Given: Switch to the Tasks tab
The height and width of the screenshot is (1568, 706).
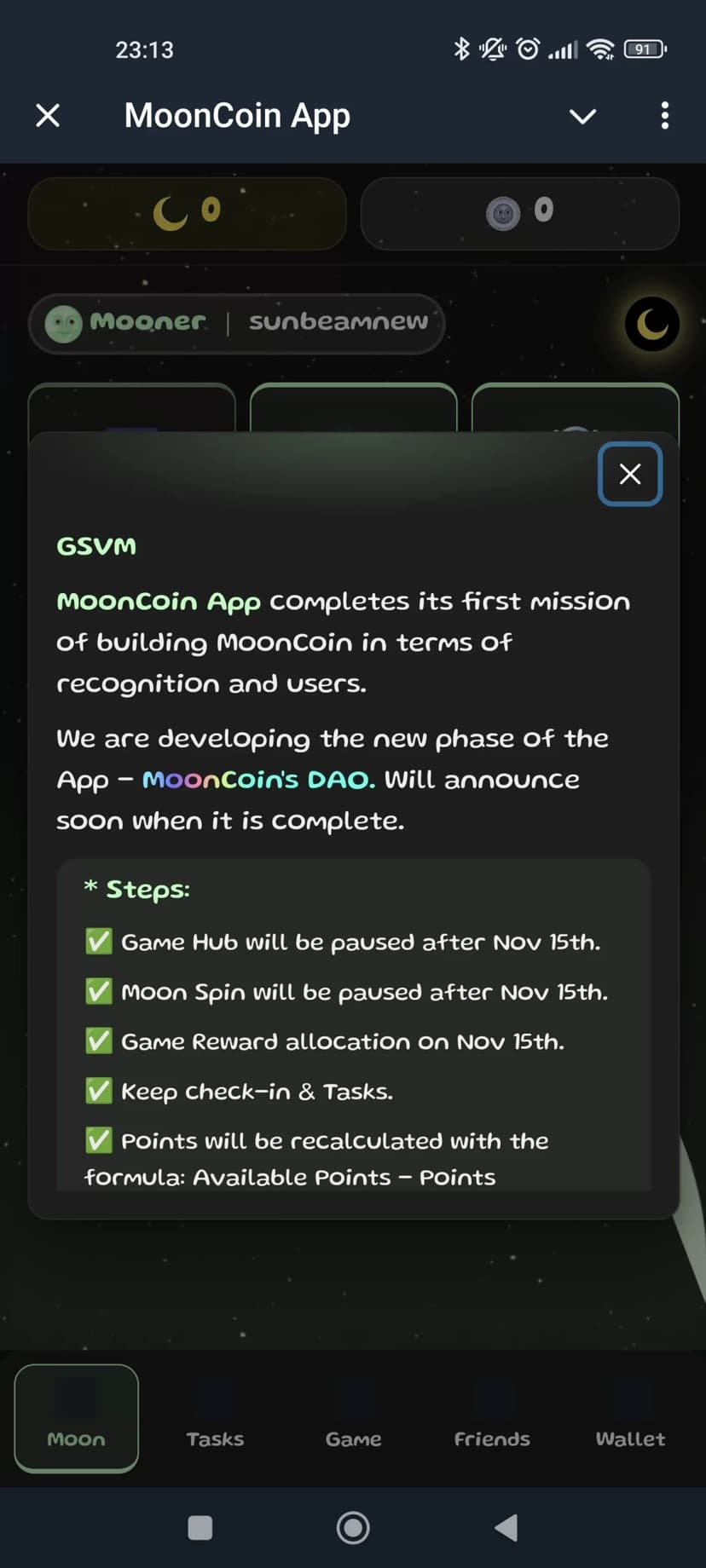Looking at the screenshot, I should (x=215, y=1419).
